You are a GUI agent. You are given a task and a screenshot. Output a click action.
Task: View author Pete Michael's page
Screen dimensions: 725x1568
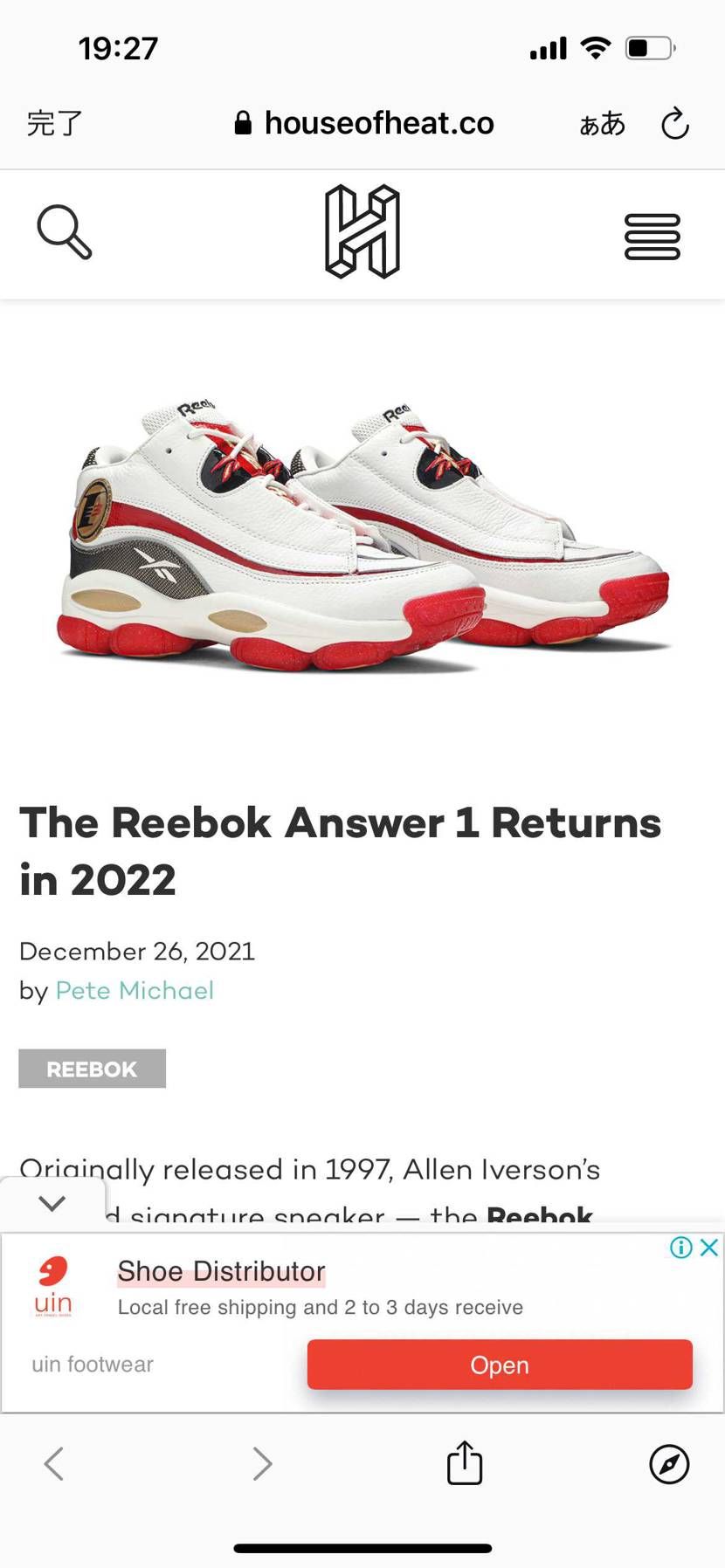(135, 990)
